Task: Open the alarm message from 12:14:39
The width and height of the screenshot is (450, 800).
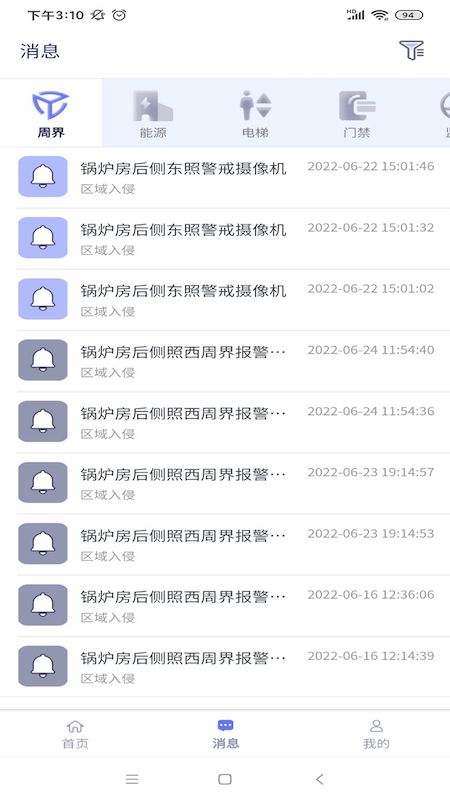Action: (x=225, y=667)
